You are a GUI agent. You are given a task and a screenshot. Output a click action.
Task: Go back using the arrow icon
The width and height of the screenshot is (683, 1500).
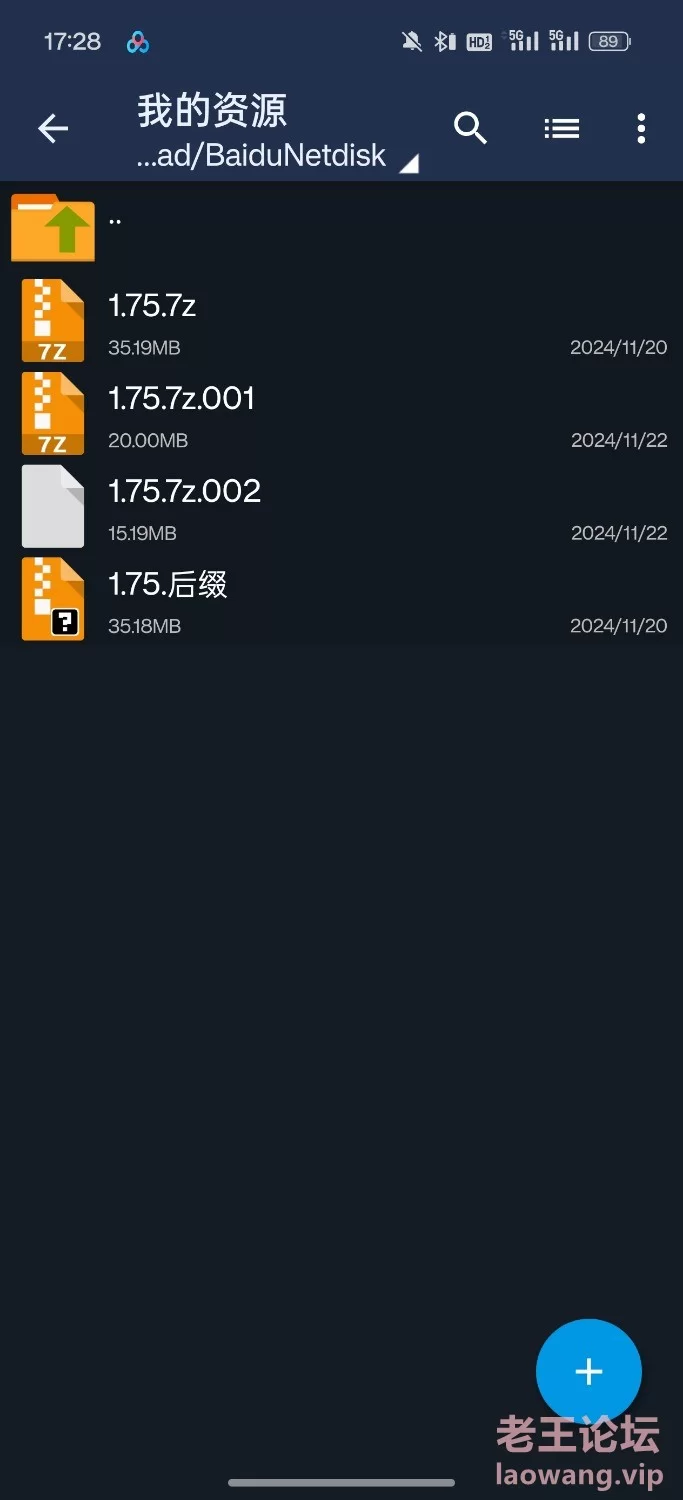tap(53, 128)
